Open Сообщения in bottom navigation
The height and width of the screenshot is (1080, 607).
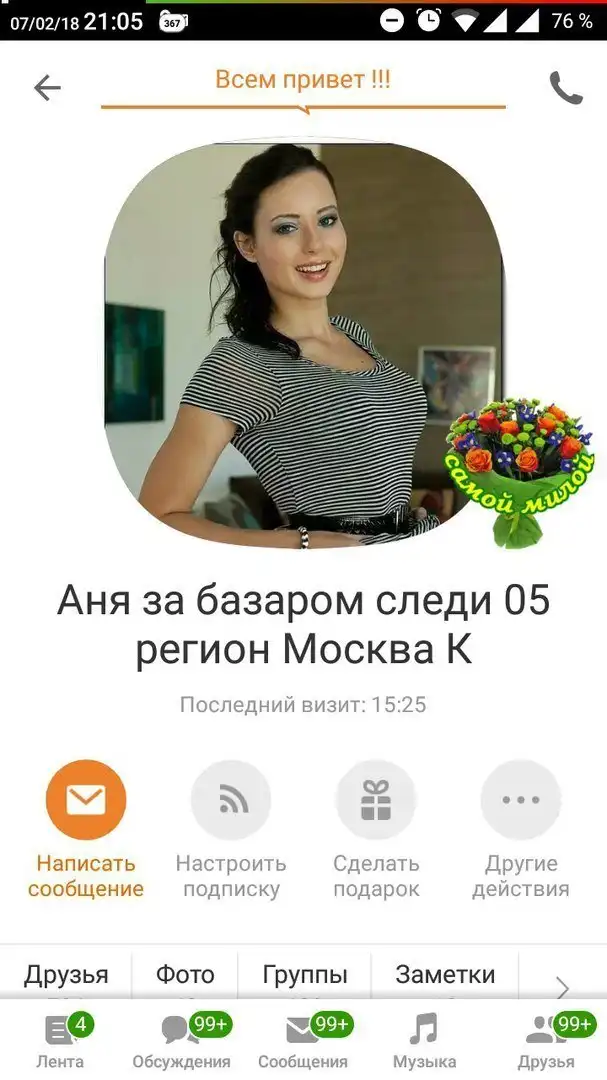303,1042
